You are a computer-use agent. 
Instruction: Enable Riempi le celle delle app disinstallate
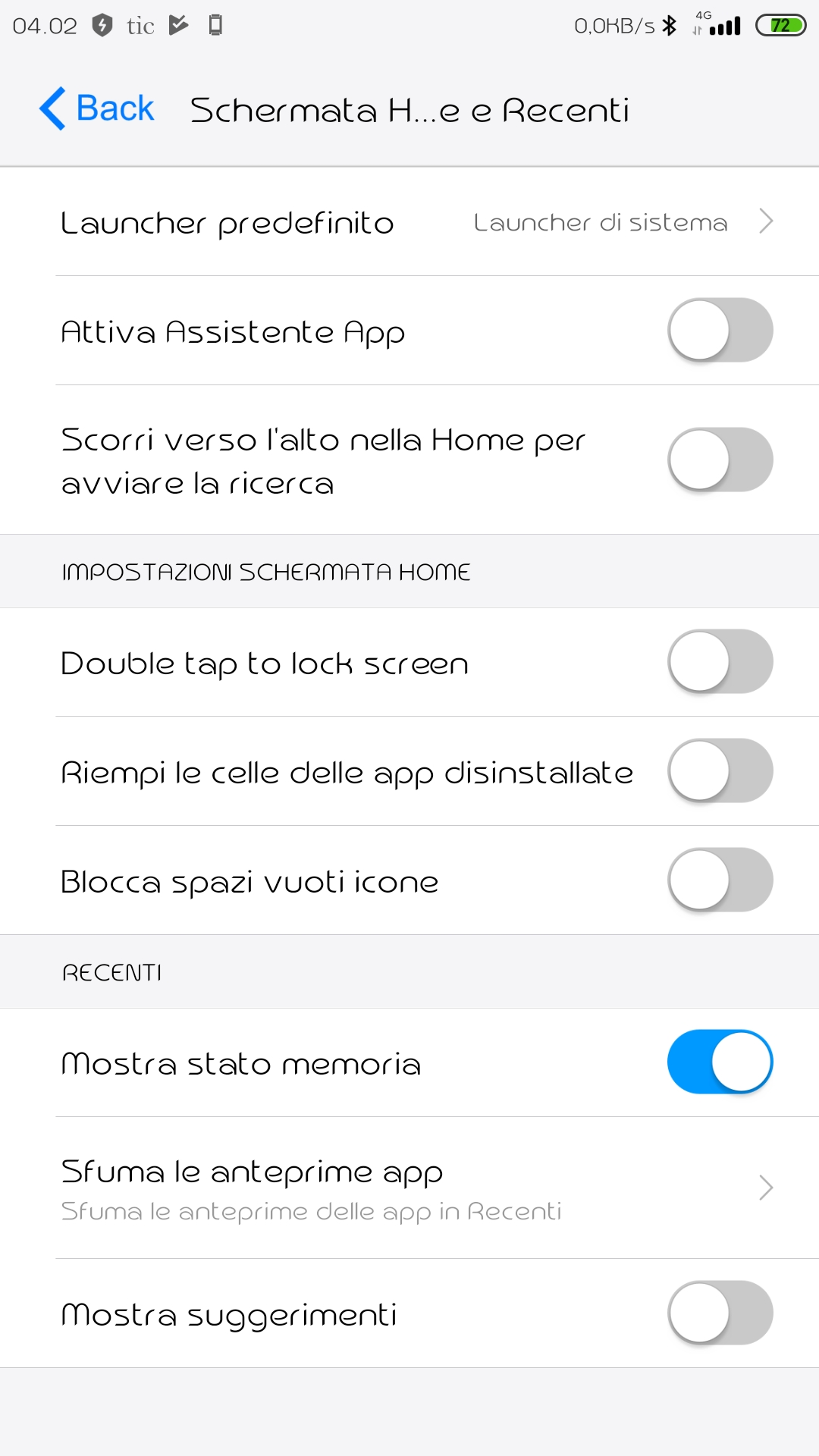tap(720, 770)
